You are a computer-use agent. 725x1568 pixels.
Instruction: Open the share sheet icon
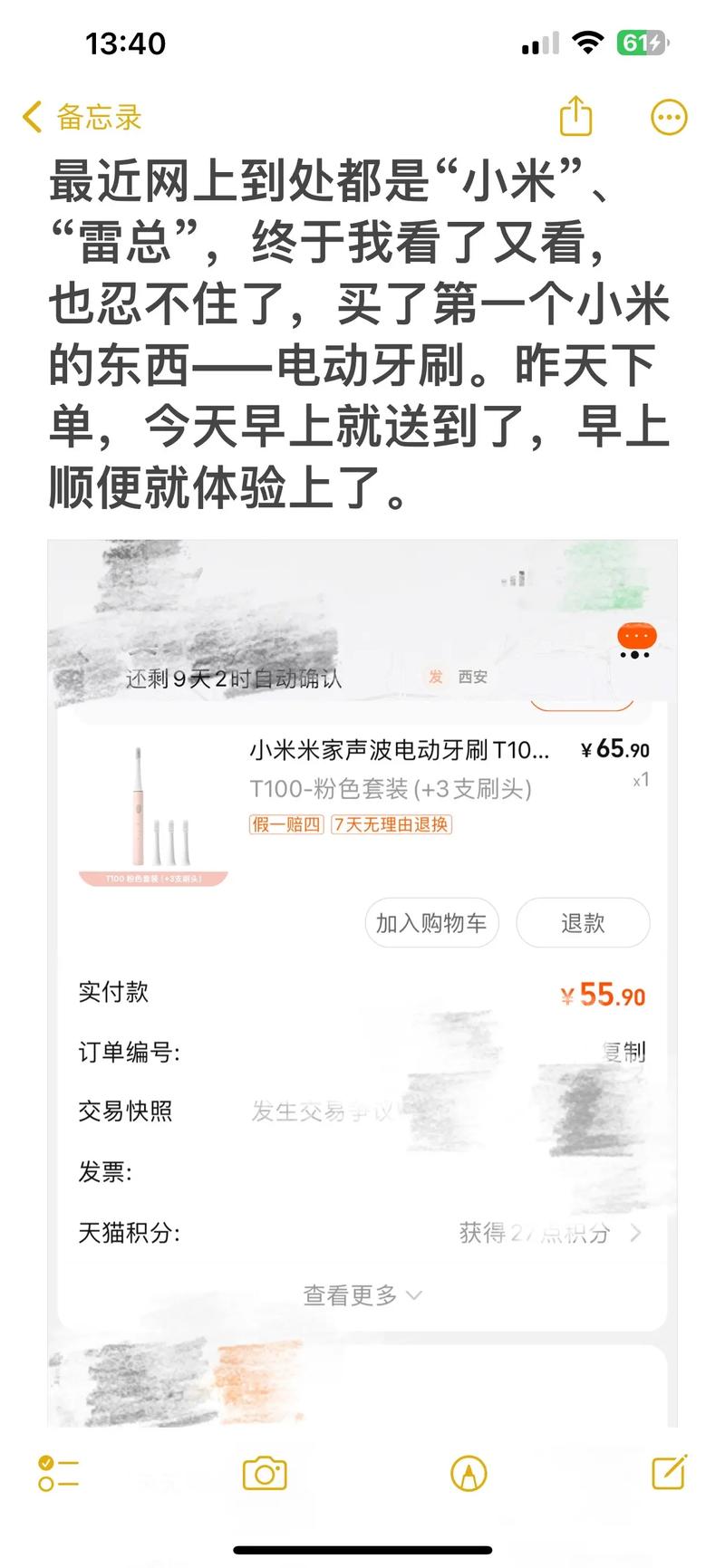(577, 117)
